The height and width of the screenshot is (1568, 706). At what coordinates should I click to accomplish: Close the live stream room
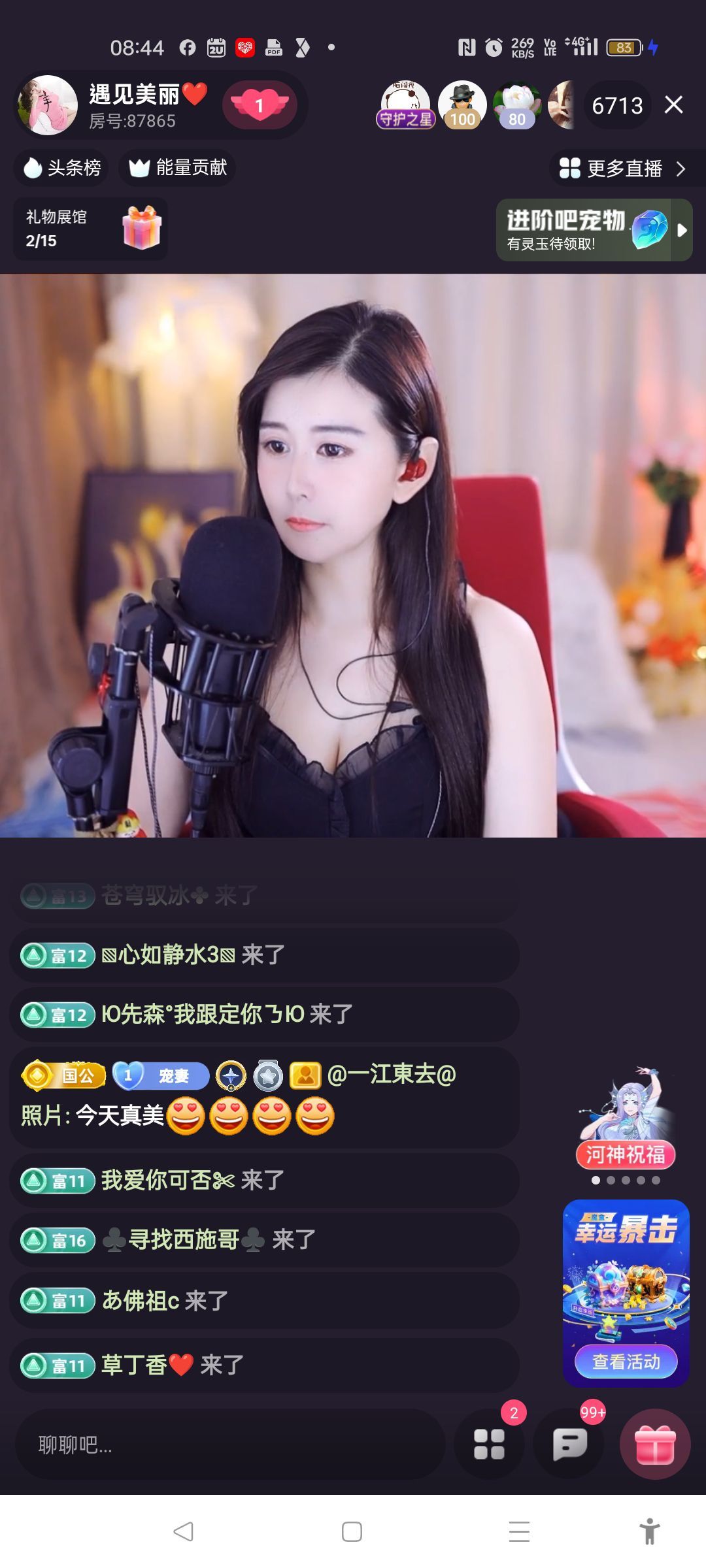click(673, 105)
